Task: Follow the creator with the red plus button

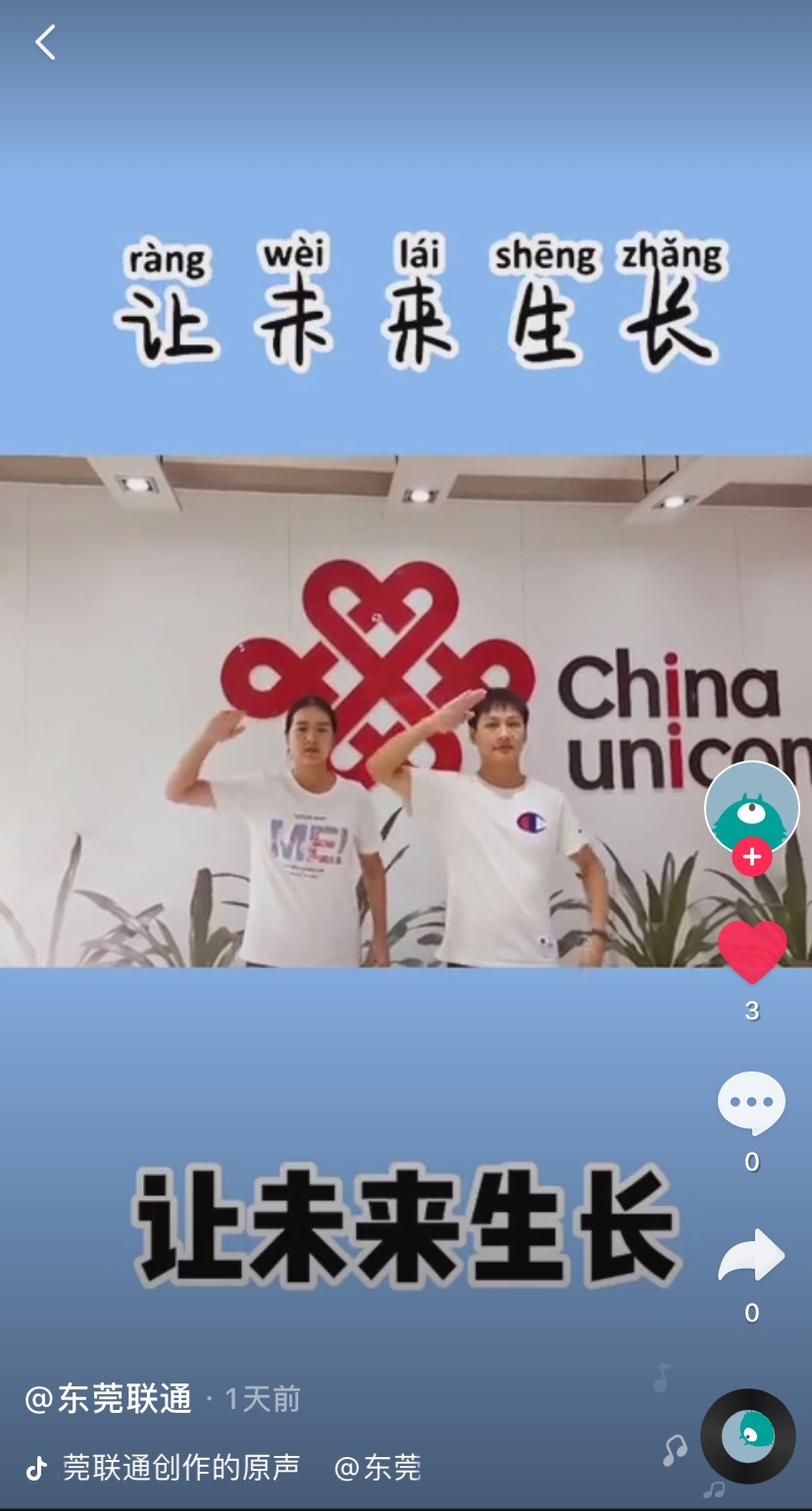Action: 752,858
